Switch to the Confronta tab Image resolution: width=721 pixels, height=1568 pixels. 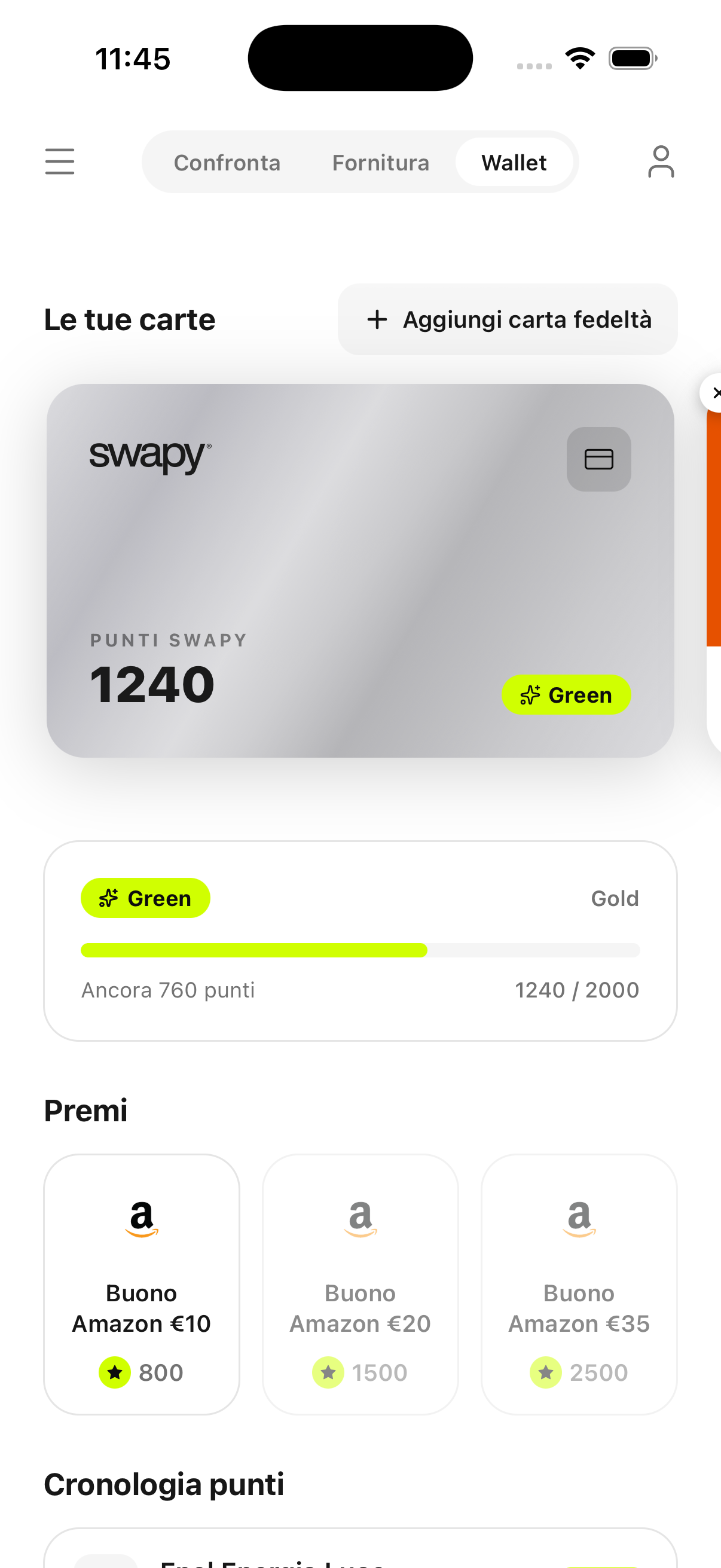(x=227, y=163)
